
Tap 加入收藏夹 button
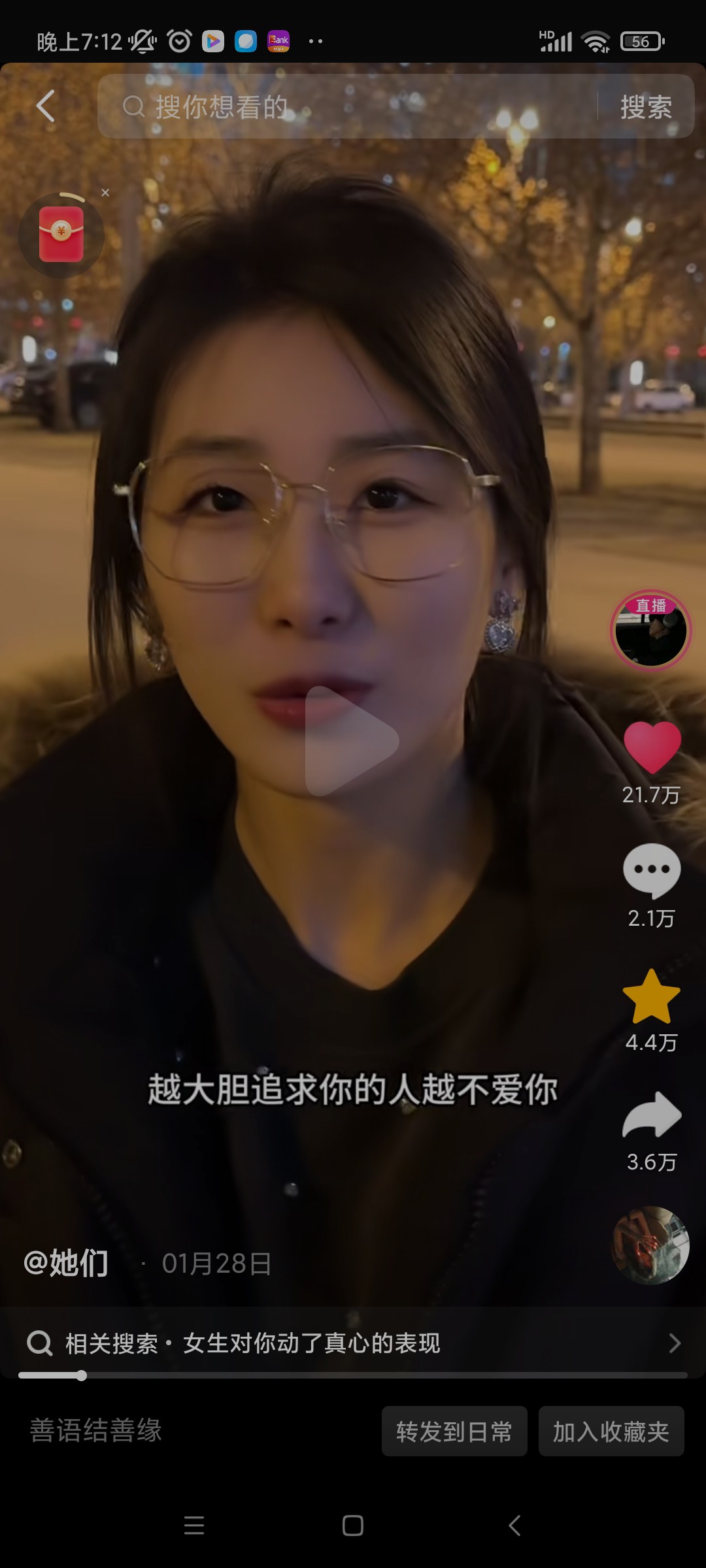611,1431
